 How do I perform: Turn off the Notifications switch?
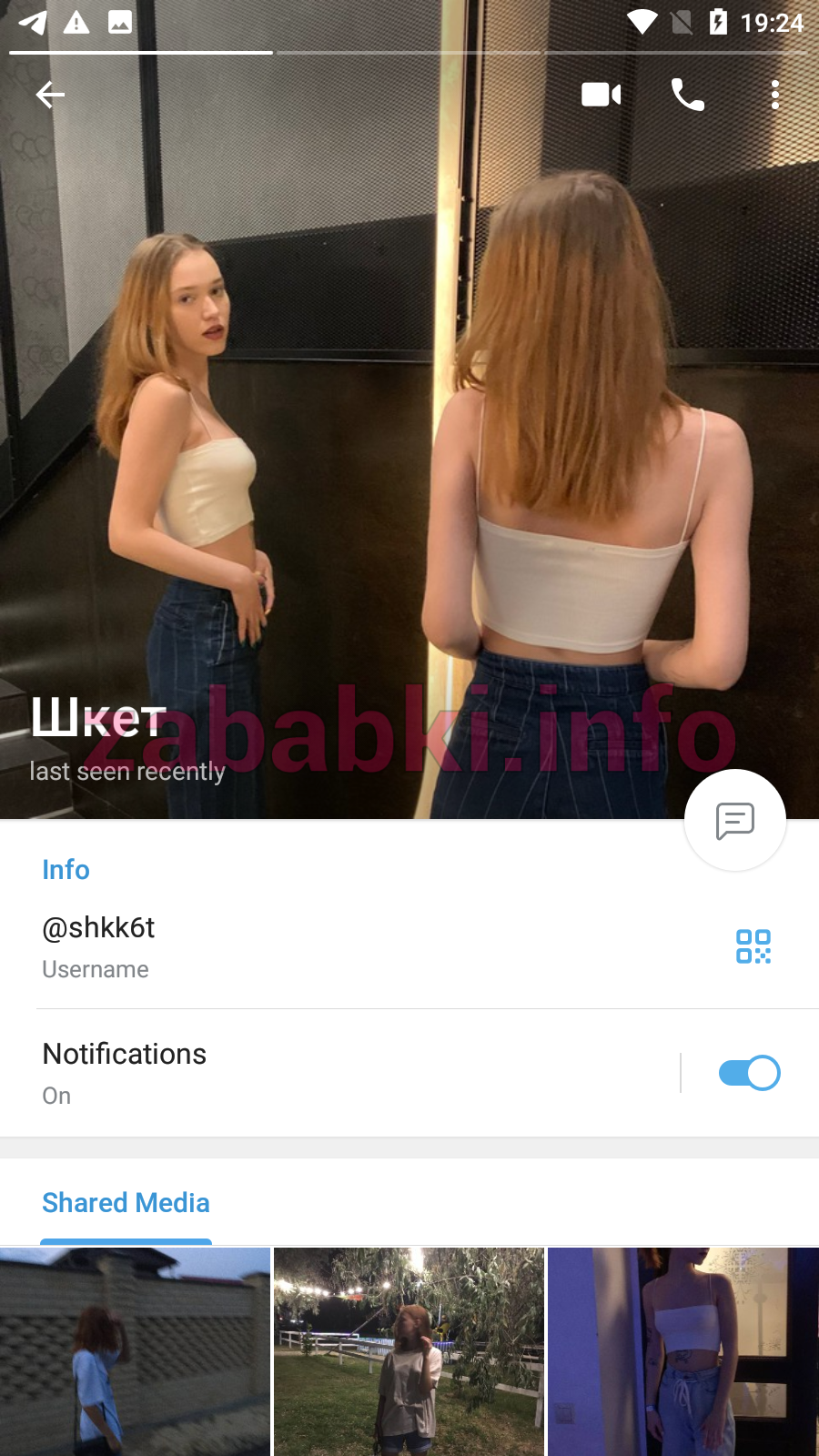749,1073
